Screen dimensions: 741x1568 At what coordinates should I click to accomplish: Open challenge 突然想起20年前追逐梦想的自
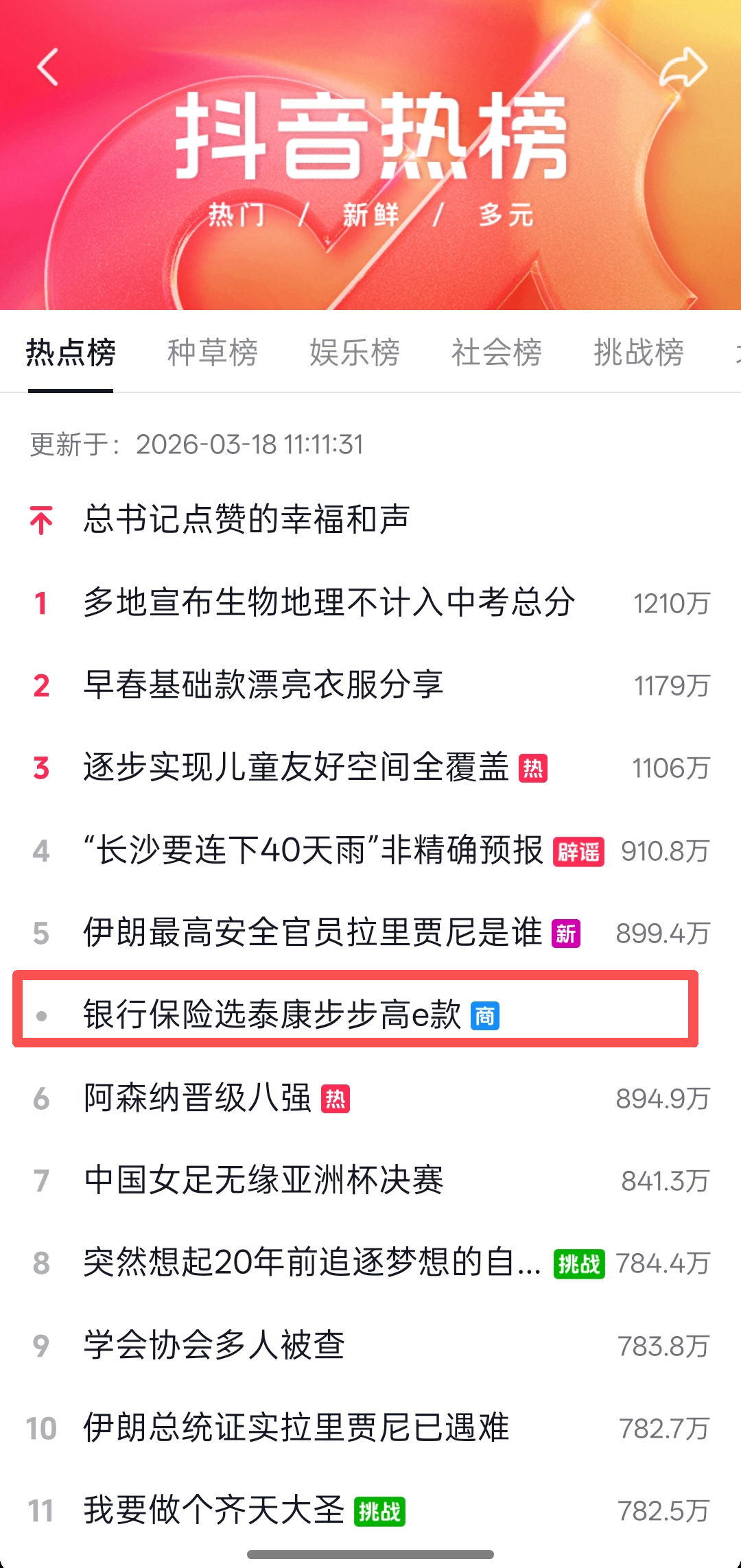tap(313, 1263)
